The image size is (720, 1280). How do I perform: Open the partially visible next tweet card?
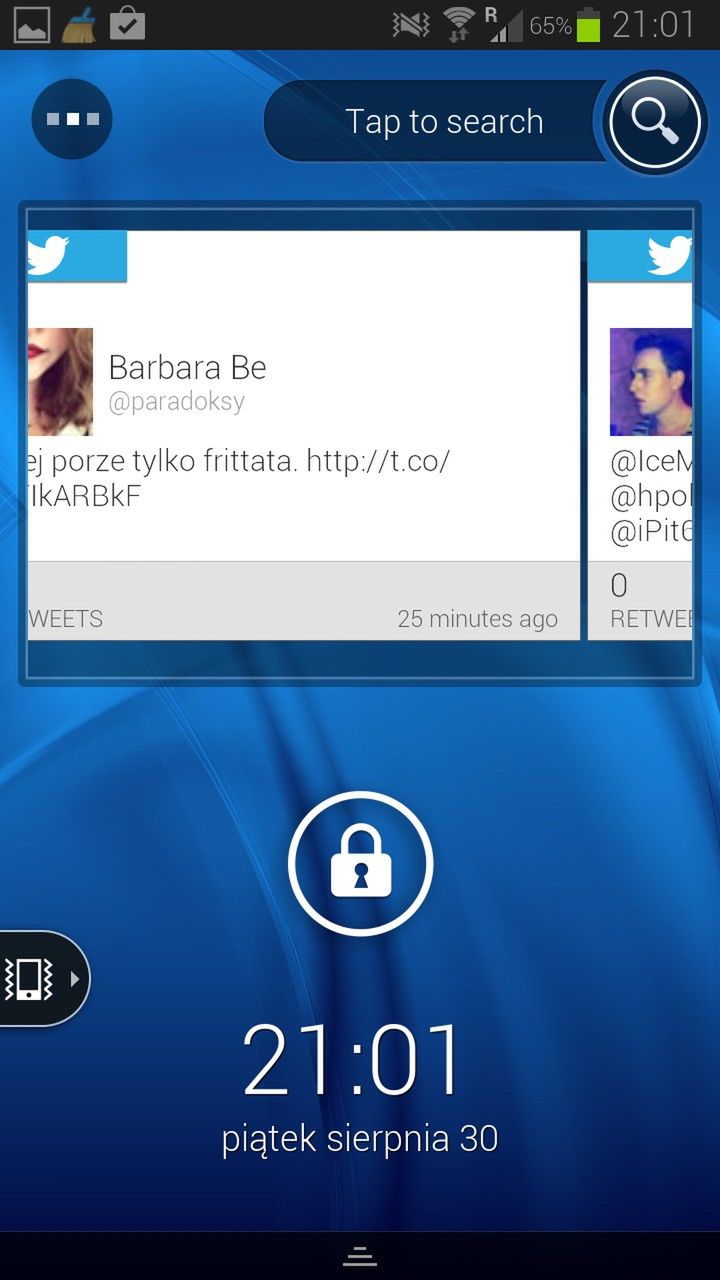click(x=641, y=435)
